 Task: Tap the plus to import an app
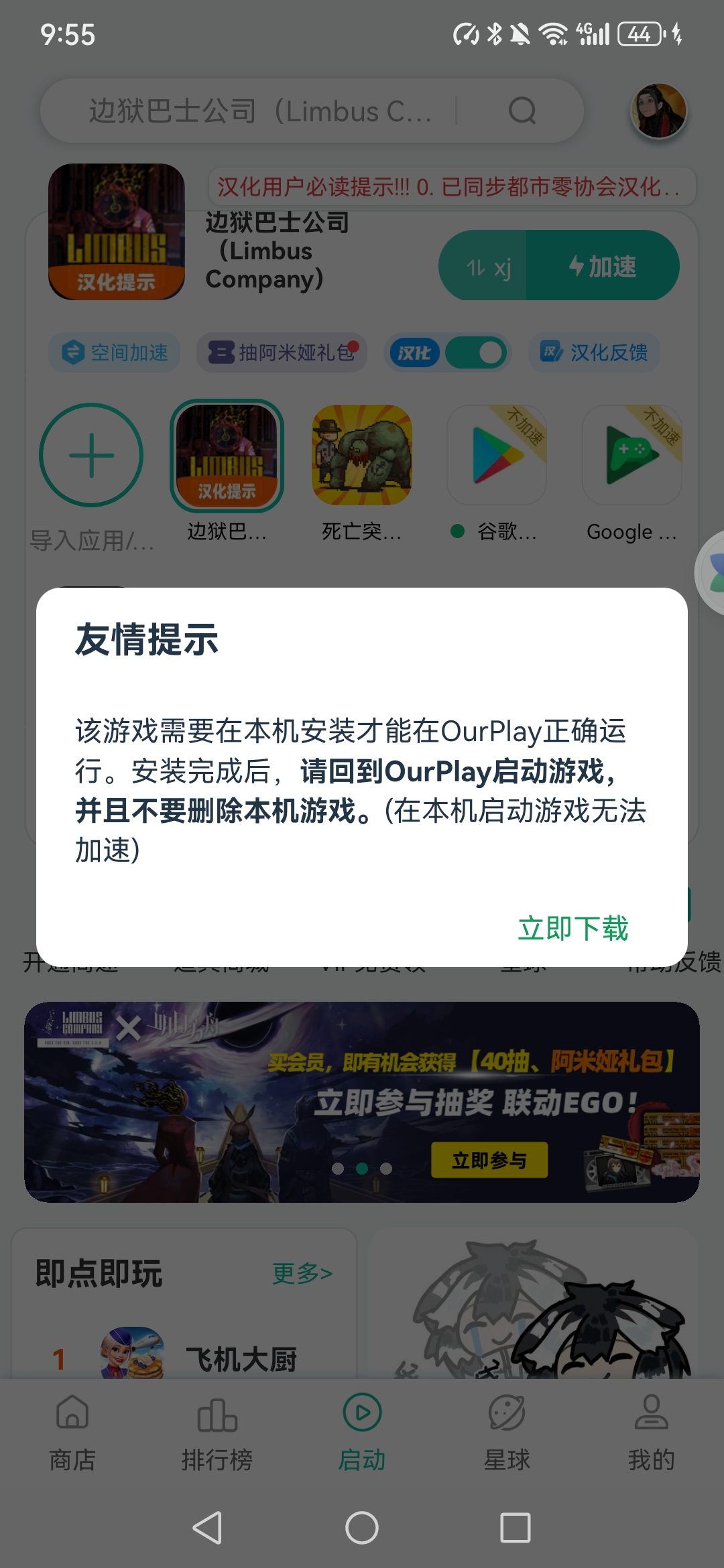tap(91, 455)
